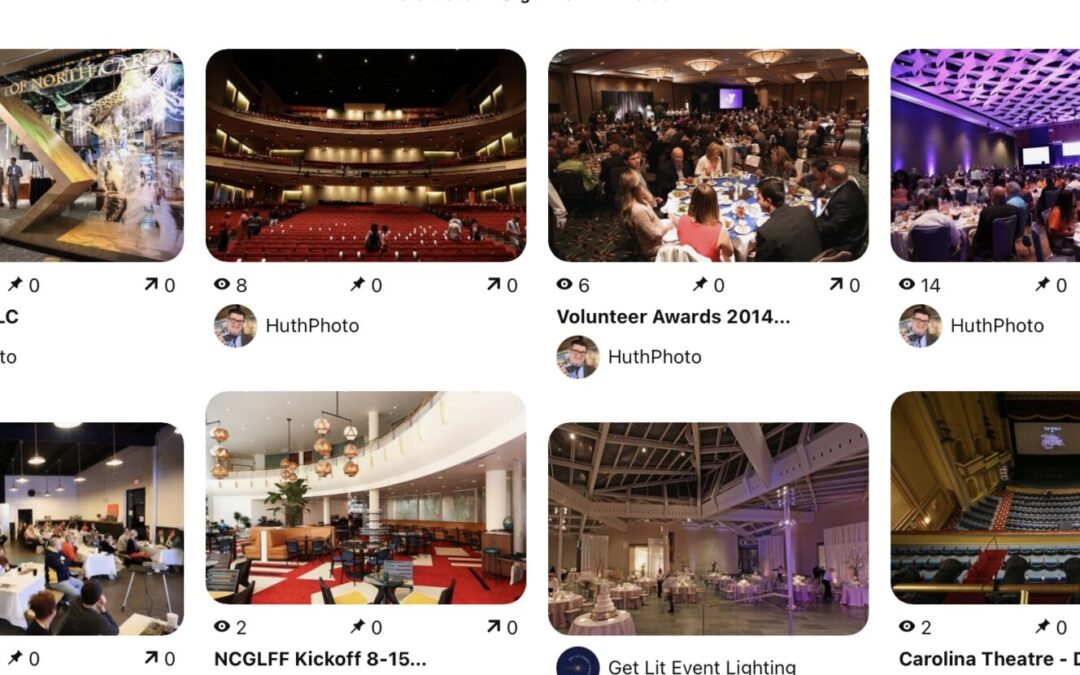Share the NCGLFF Kickoff photo
The width and height of the screenshot is (1080, 675).
[x=499, y=627]
